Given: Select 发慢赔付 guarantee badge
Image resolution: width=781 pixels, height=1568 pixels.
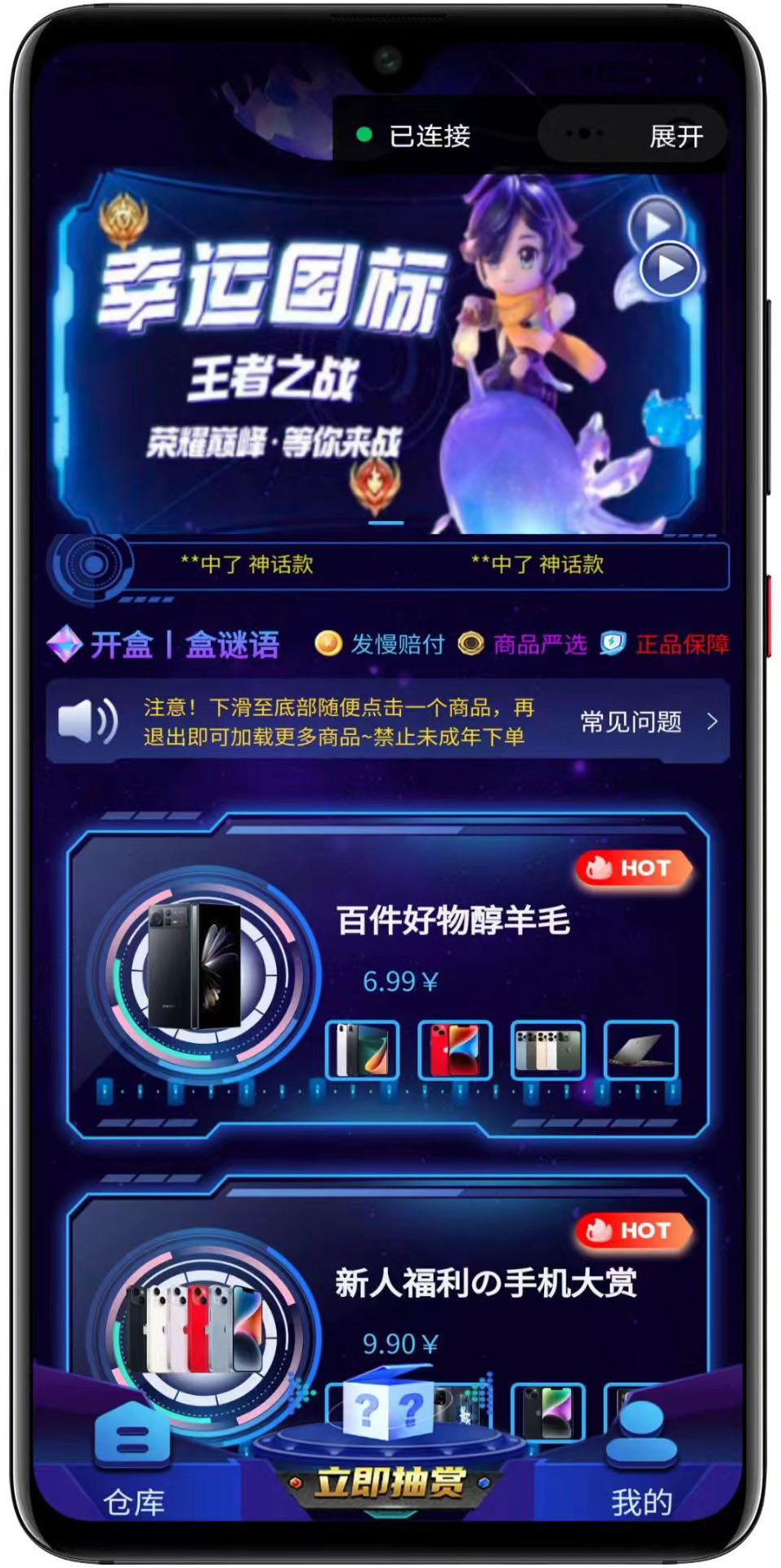Looking at the screenshot, I should coord(382,644).
